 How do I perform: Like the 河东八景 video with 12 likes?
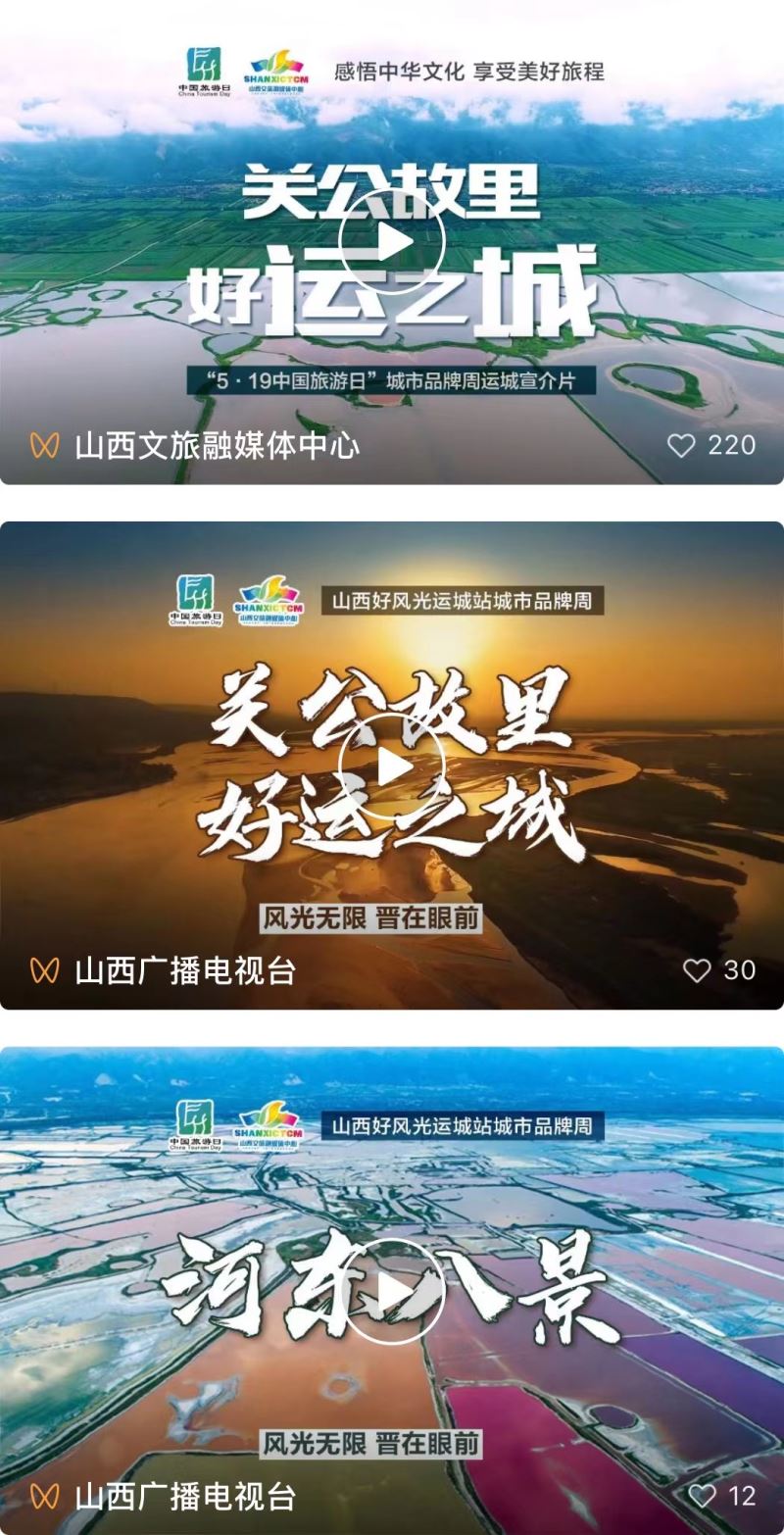(x=702, y=1496)
